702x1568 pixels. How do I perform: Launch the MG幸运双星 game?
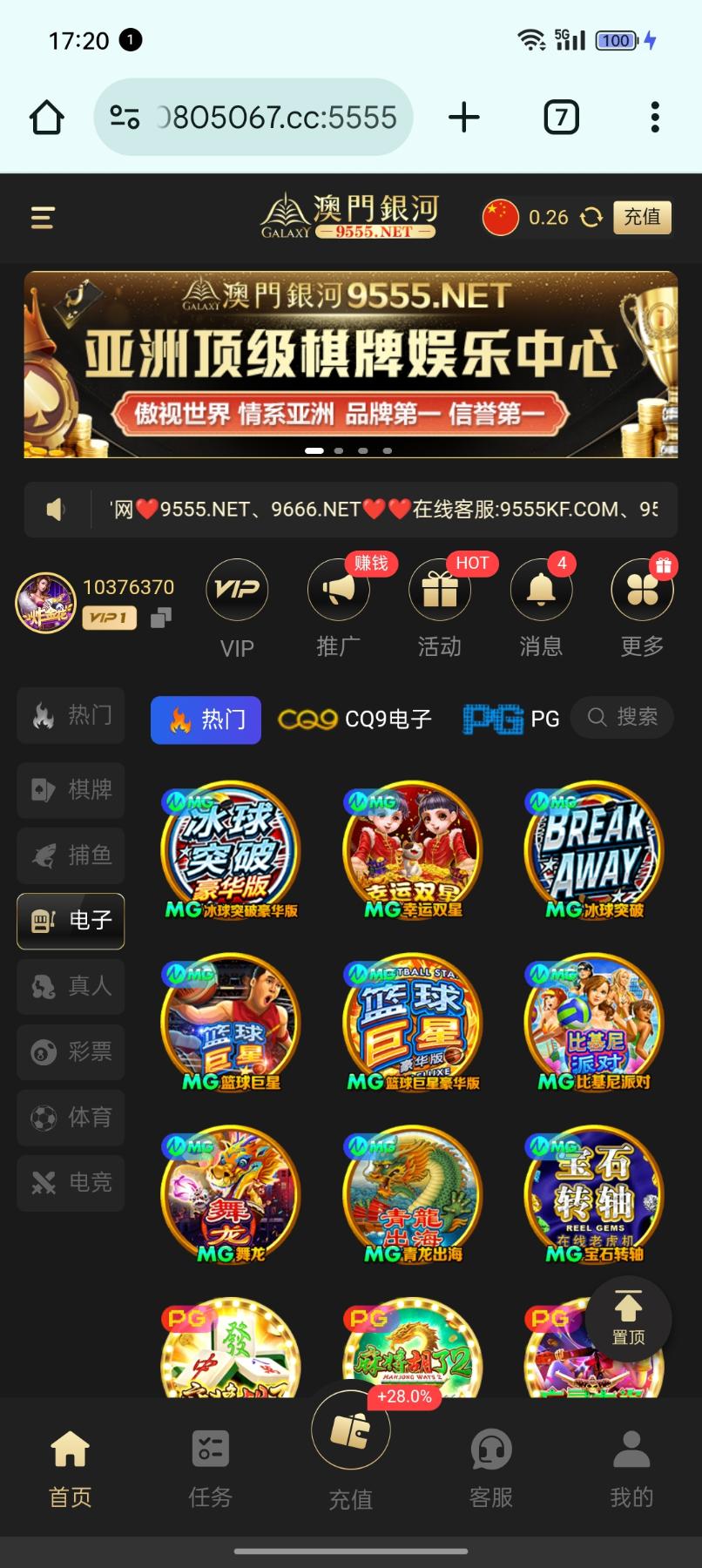click(x=412, y=849)
